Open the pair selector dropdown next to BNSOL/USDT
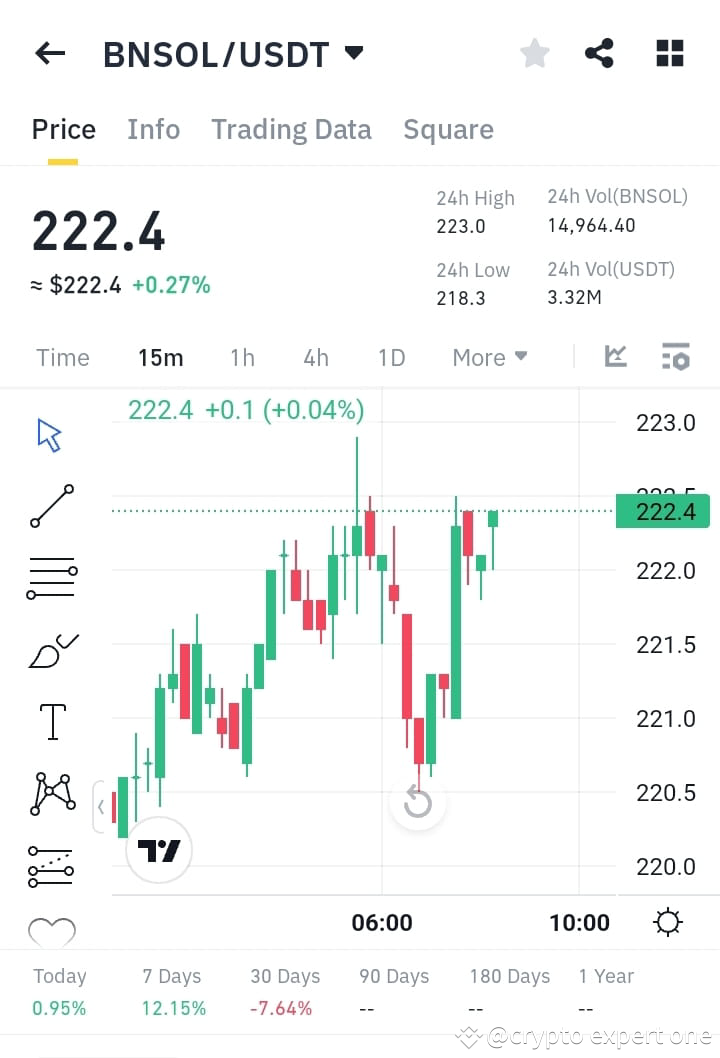 point(353,55)
